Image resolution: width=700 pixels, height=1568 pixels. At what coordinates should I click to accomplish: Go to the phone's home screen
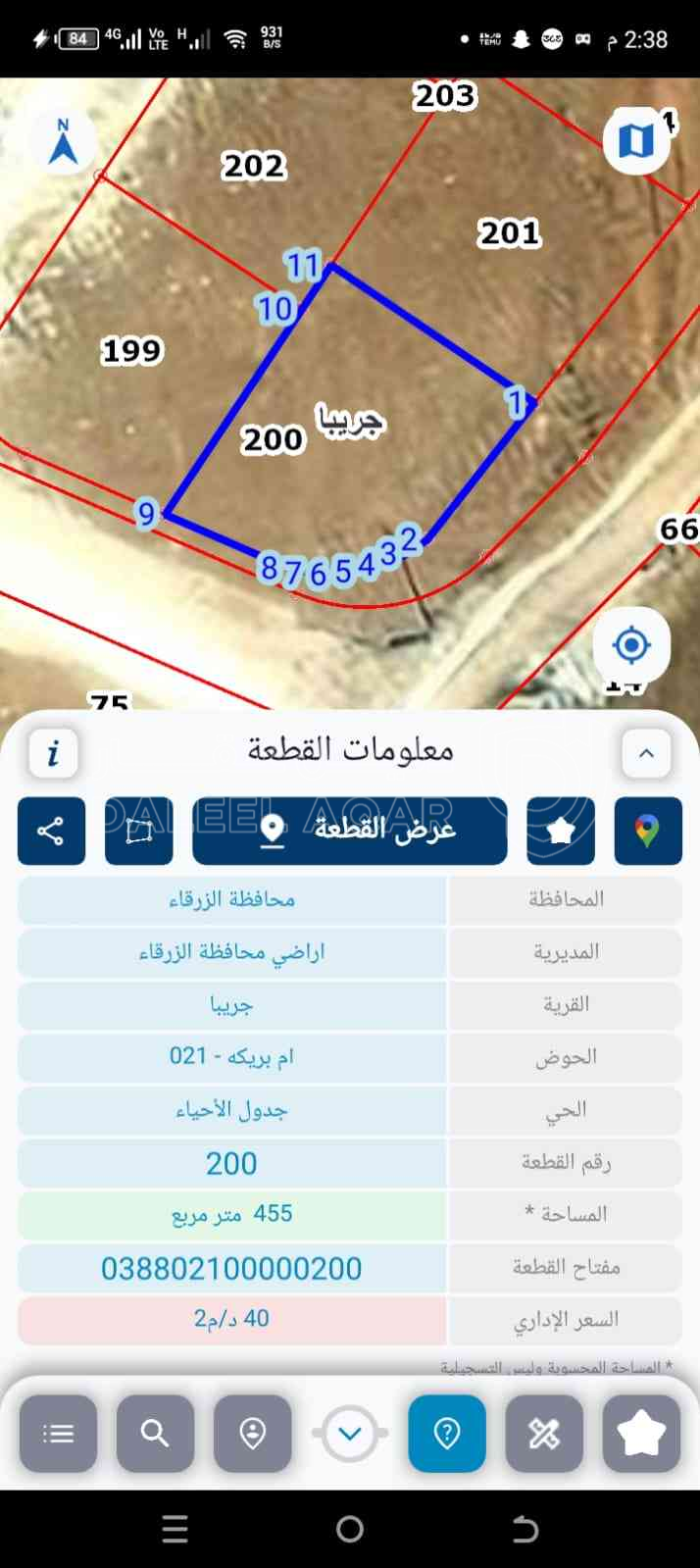coord(350,1529)
